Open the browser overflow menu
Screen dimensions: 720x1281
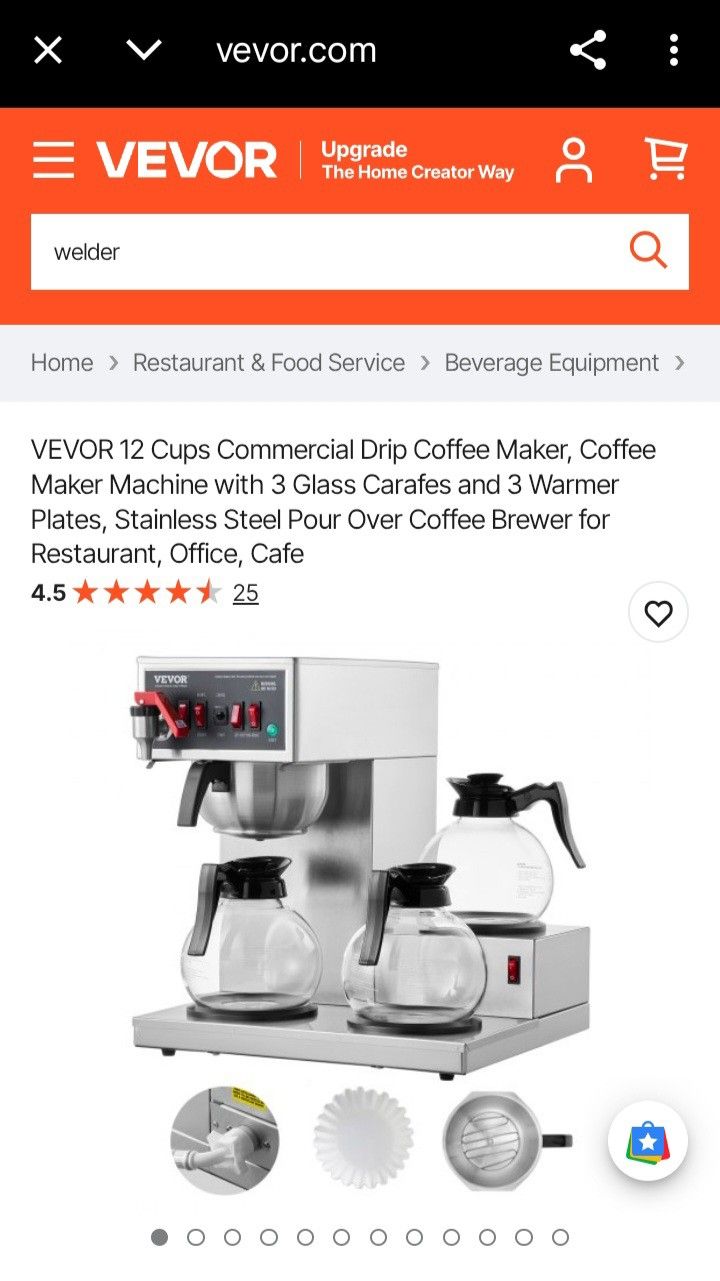pyautogui.click(x=674, y=50)
